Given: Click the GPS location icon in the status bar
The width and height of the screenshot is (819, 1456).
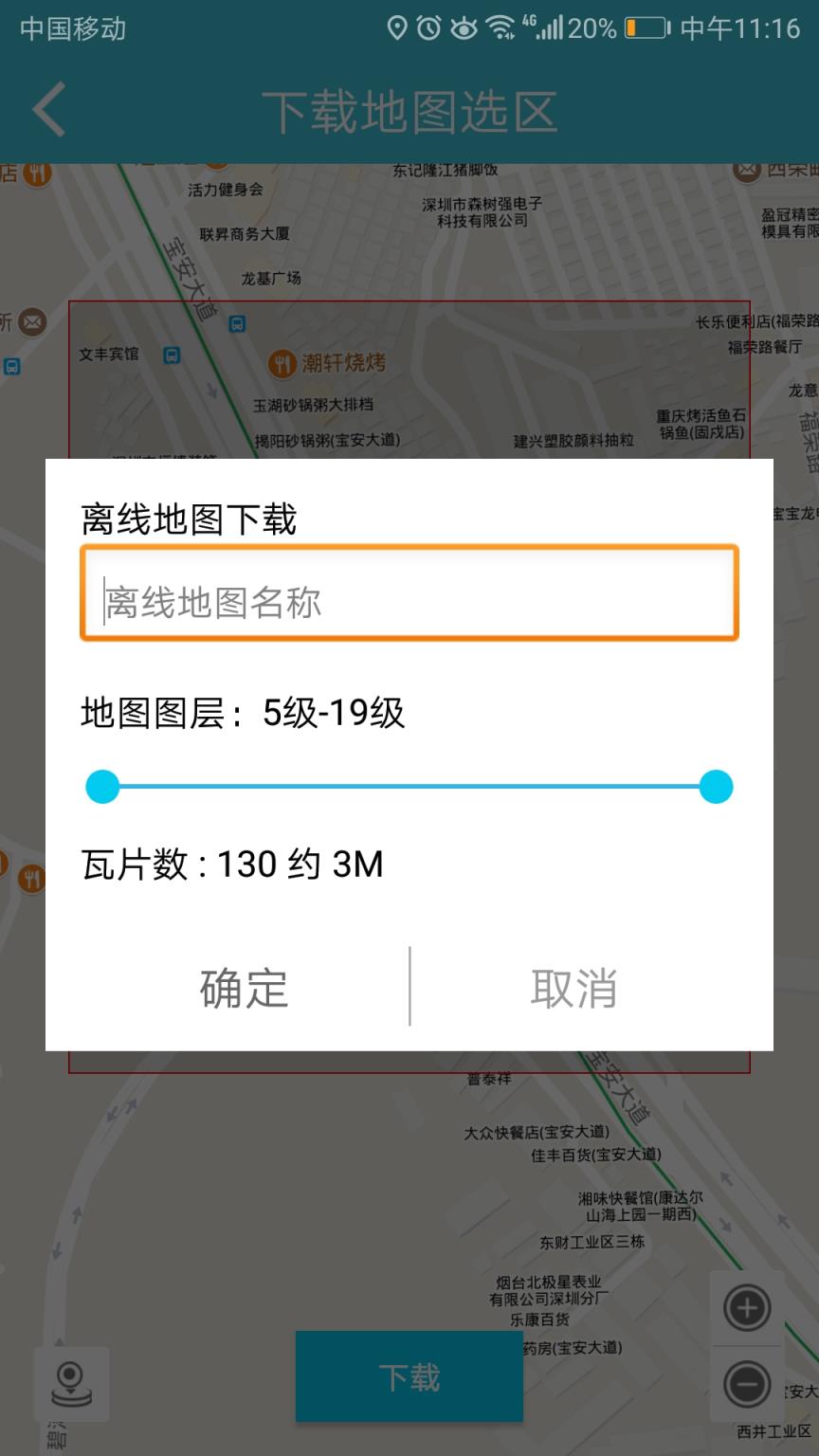Looking at the screenshot, I should (396, 27).
